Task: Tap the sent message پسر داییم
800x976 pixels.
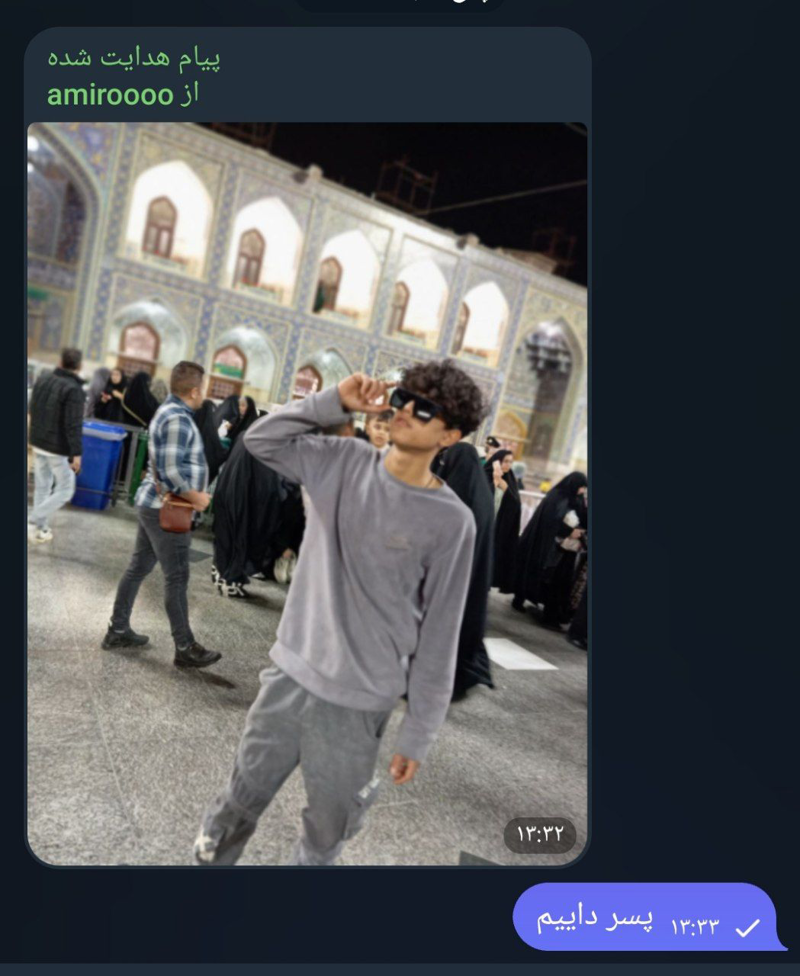Action: pos(644,917)
